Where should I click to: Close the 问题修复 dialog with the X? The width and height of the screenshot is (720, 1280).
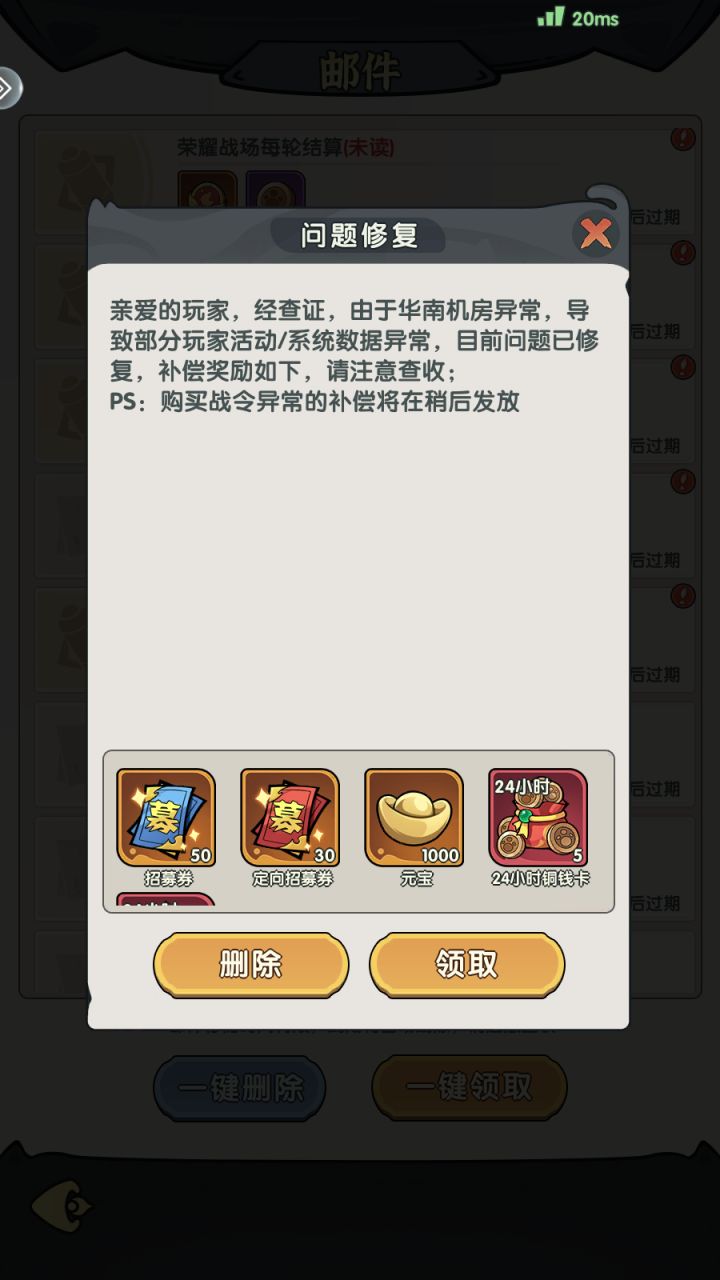596,233
